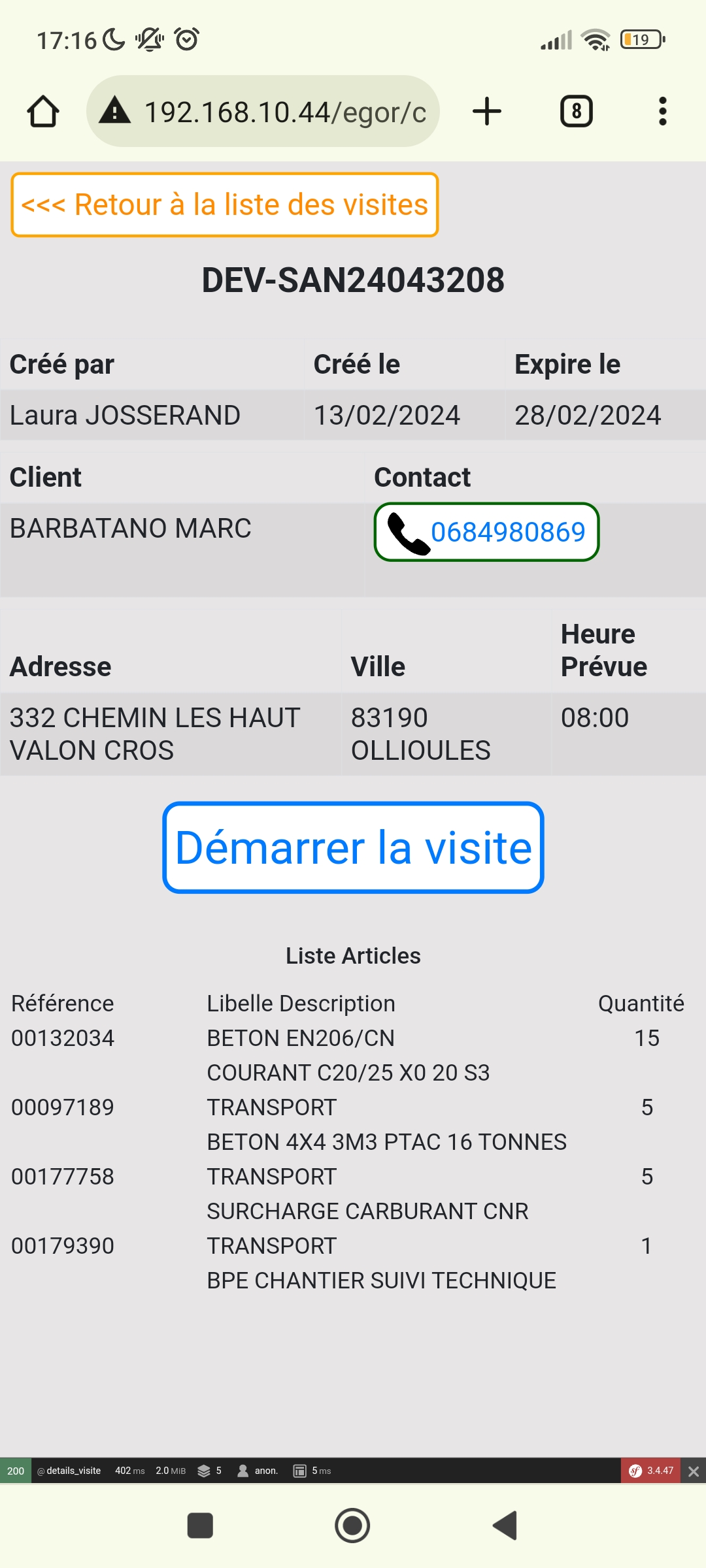Go back with system back button

click(505, 1526)
